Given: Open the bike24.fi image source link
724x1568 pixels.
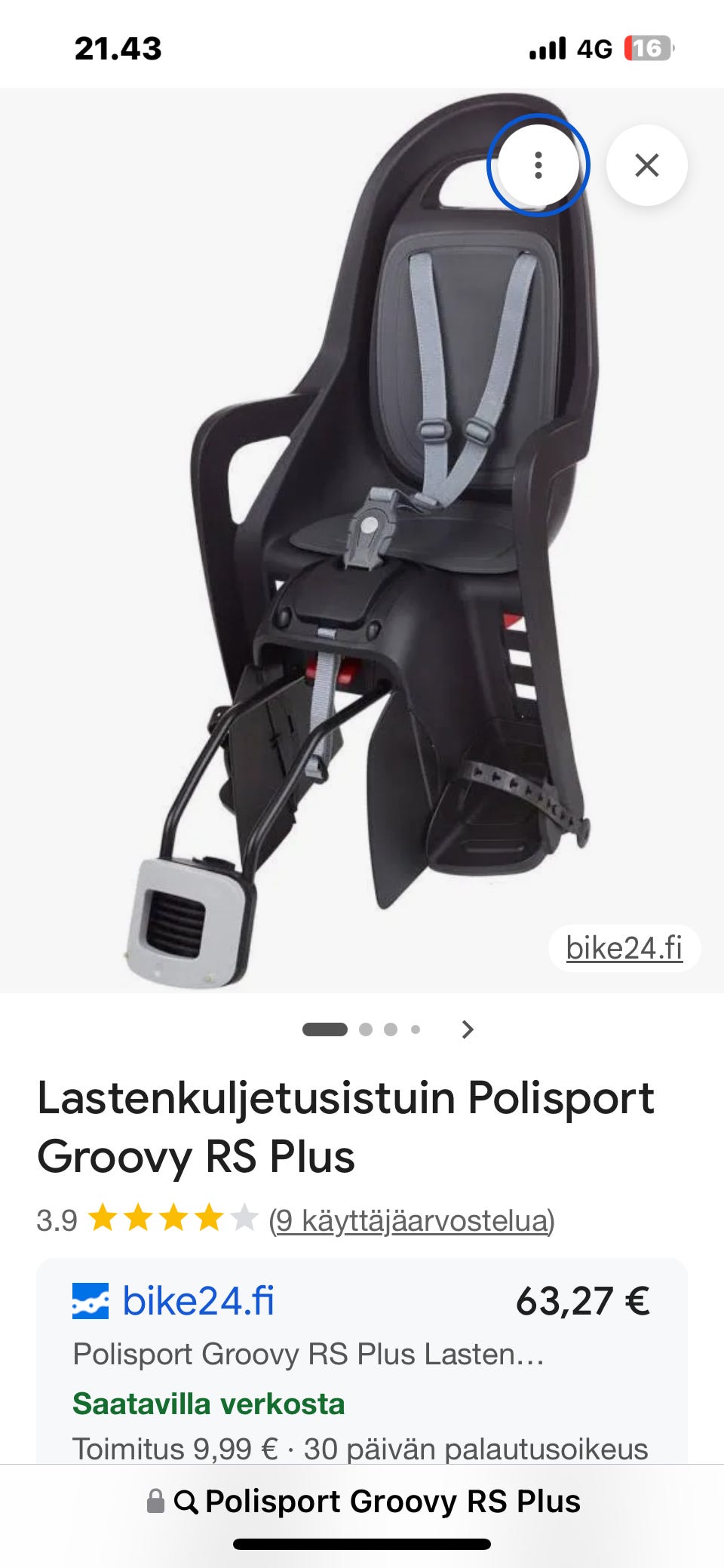Looking at the screenshot, I should click(624, 948).
